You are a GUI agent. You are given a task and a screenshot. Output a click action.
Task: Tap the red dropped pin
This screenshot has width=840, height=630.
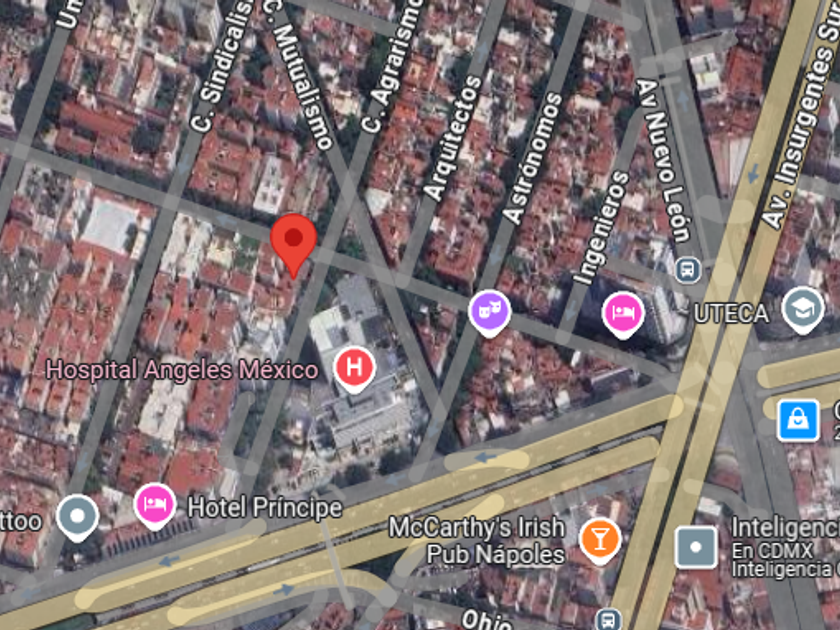pyautogui.click(x=293, y=245)
